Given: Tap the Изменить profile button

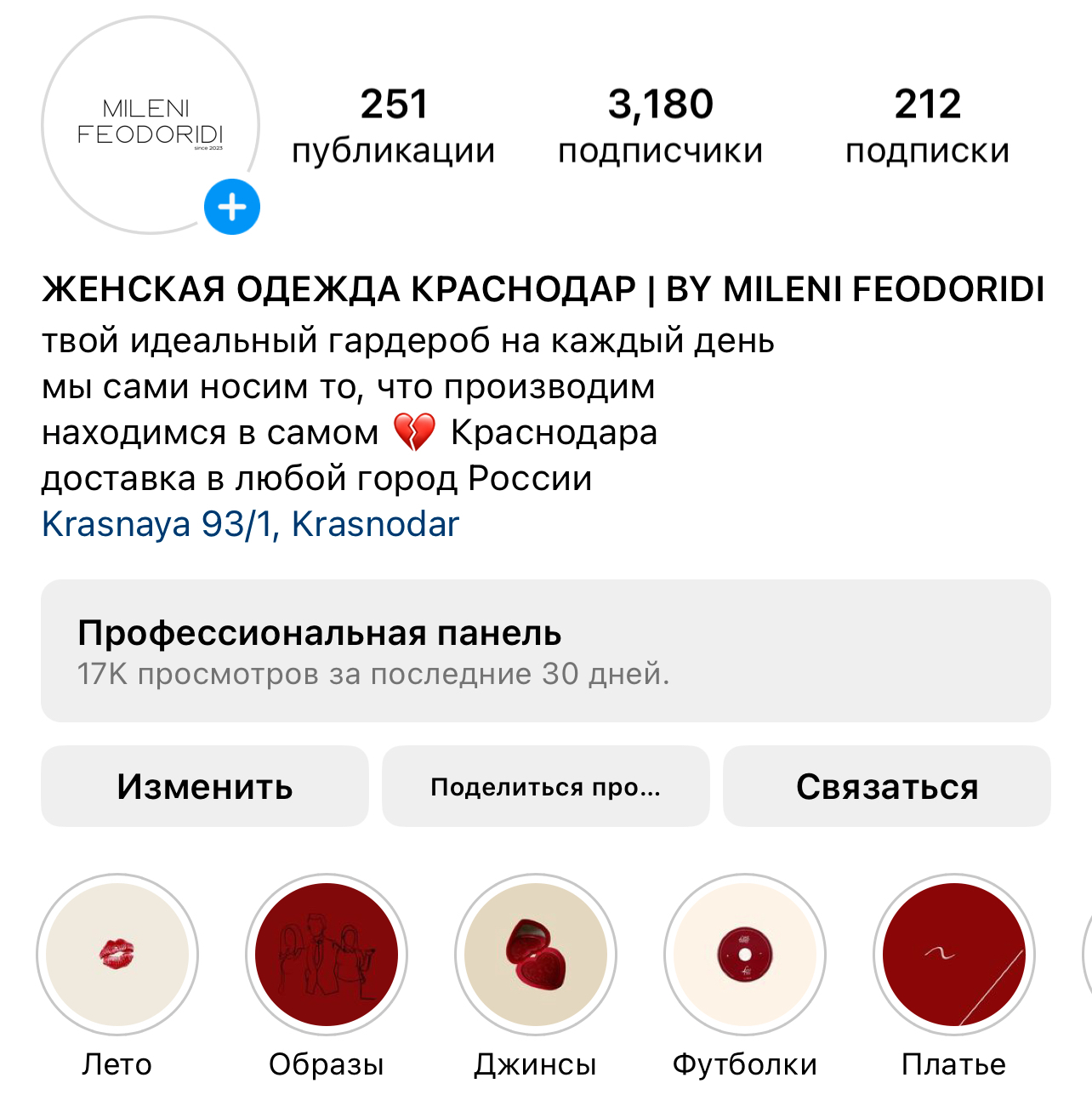Looking at the screenshot, I should pos(205,786).
